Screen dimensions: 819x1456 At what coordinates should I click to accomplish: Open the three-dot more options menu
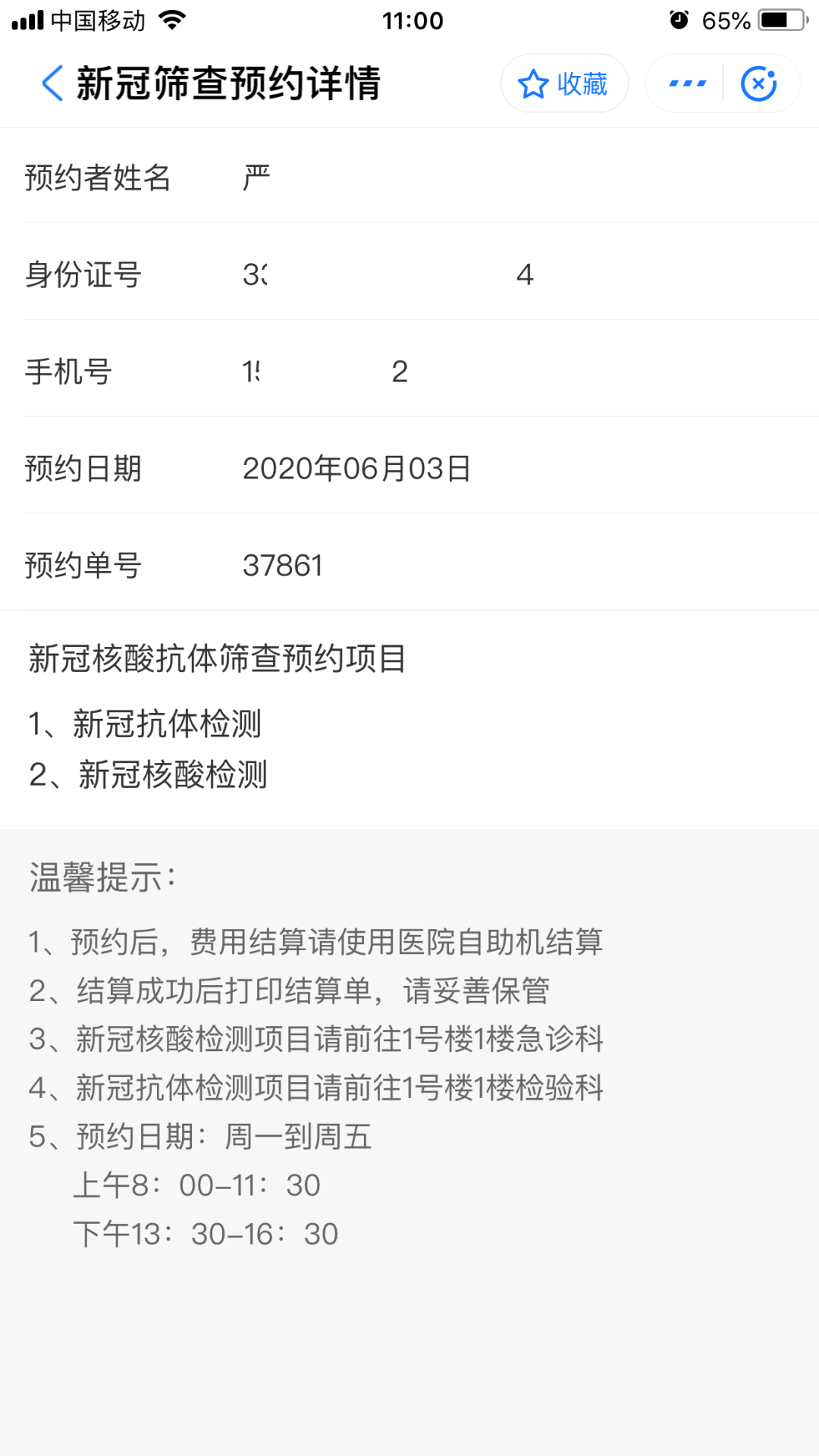(687, 83)
